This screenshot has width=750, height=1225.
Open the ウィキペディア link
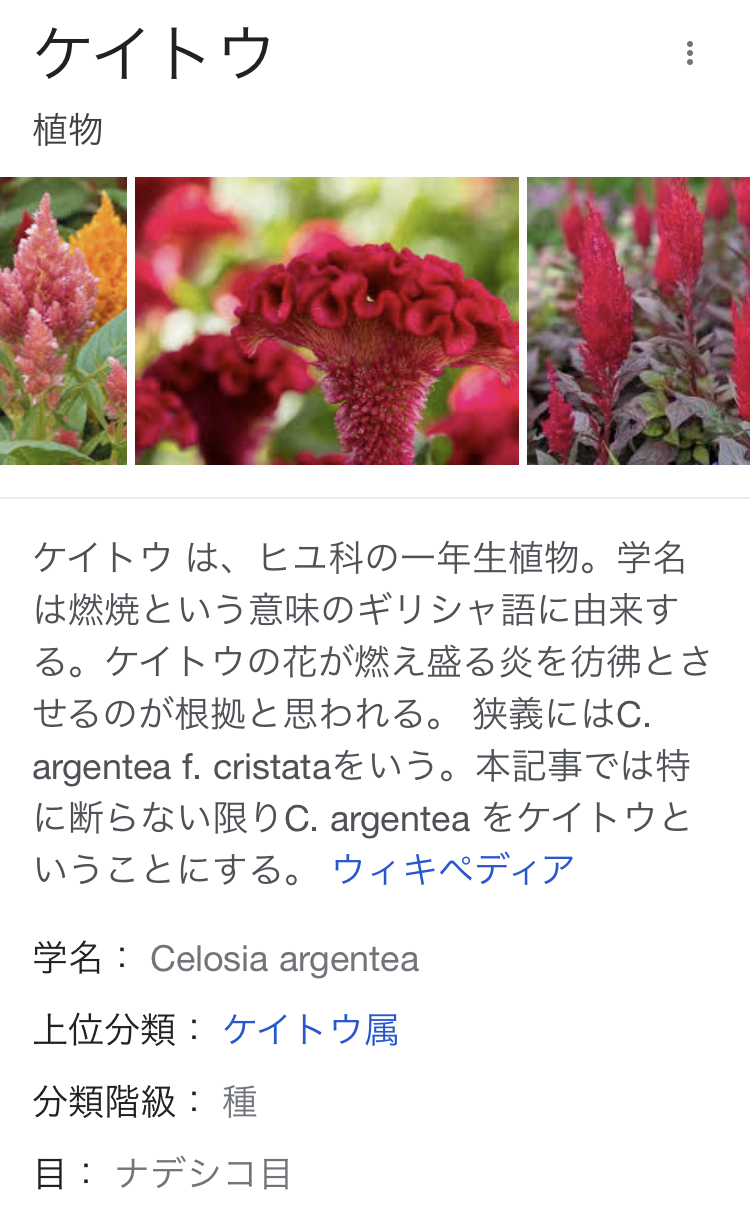click(453, 869)
